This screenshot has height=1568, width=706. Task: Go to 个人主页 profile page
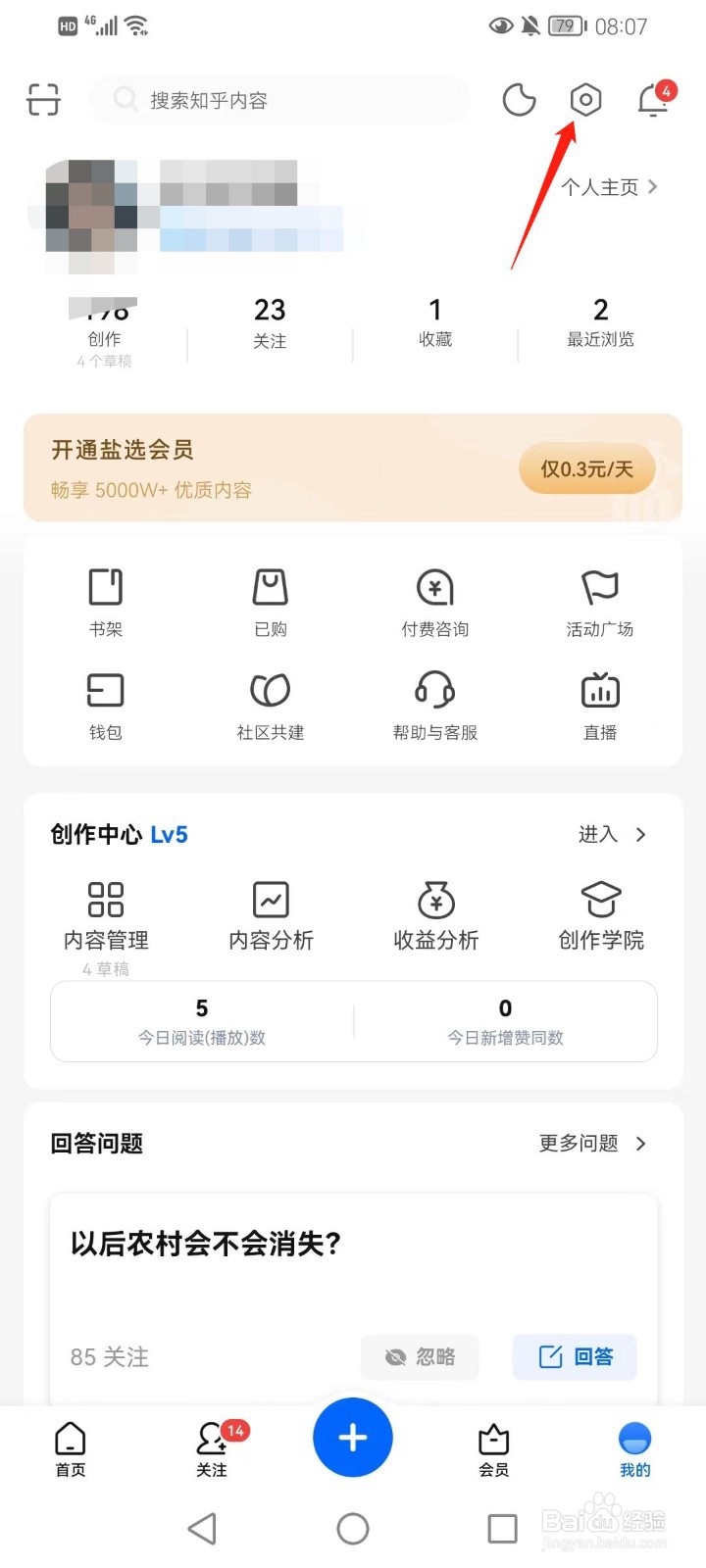coord(608,187)
